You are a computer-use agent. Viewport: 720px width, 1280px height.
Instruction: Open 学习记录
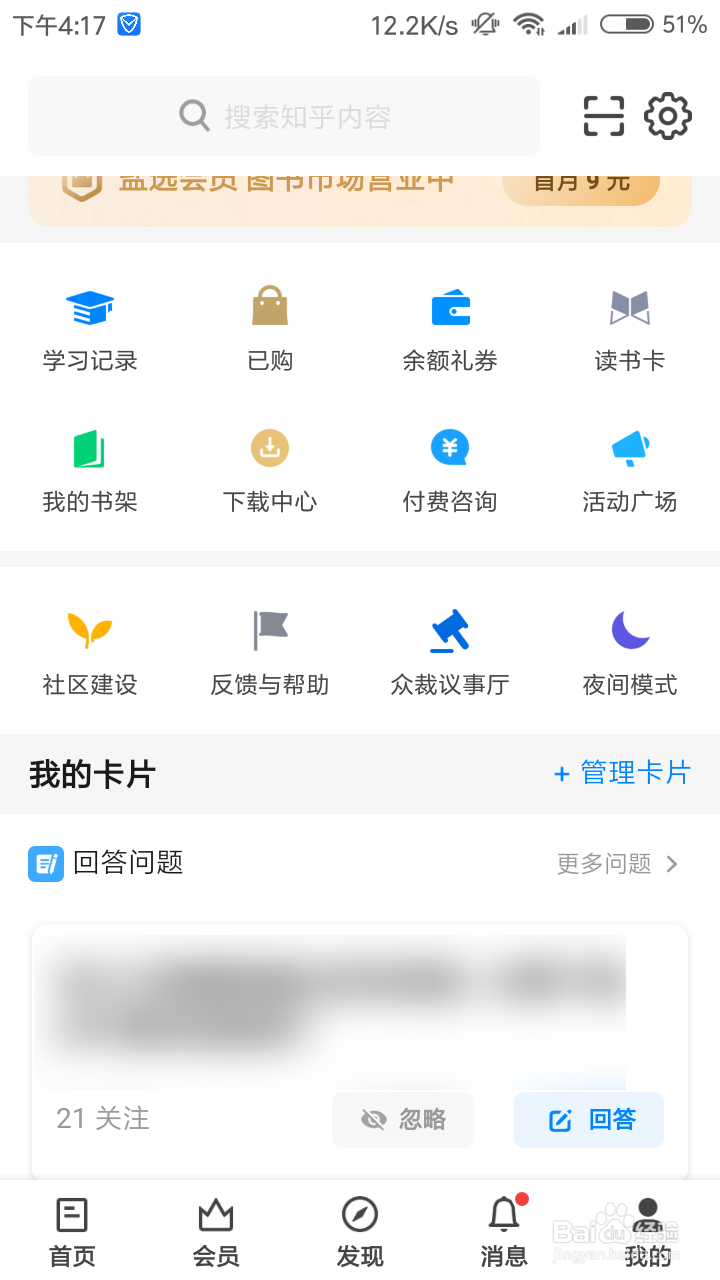tap(90, 331)
